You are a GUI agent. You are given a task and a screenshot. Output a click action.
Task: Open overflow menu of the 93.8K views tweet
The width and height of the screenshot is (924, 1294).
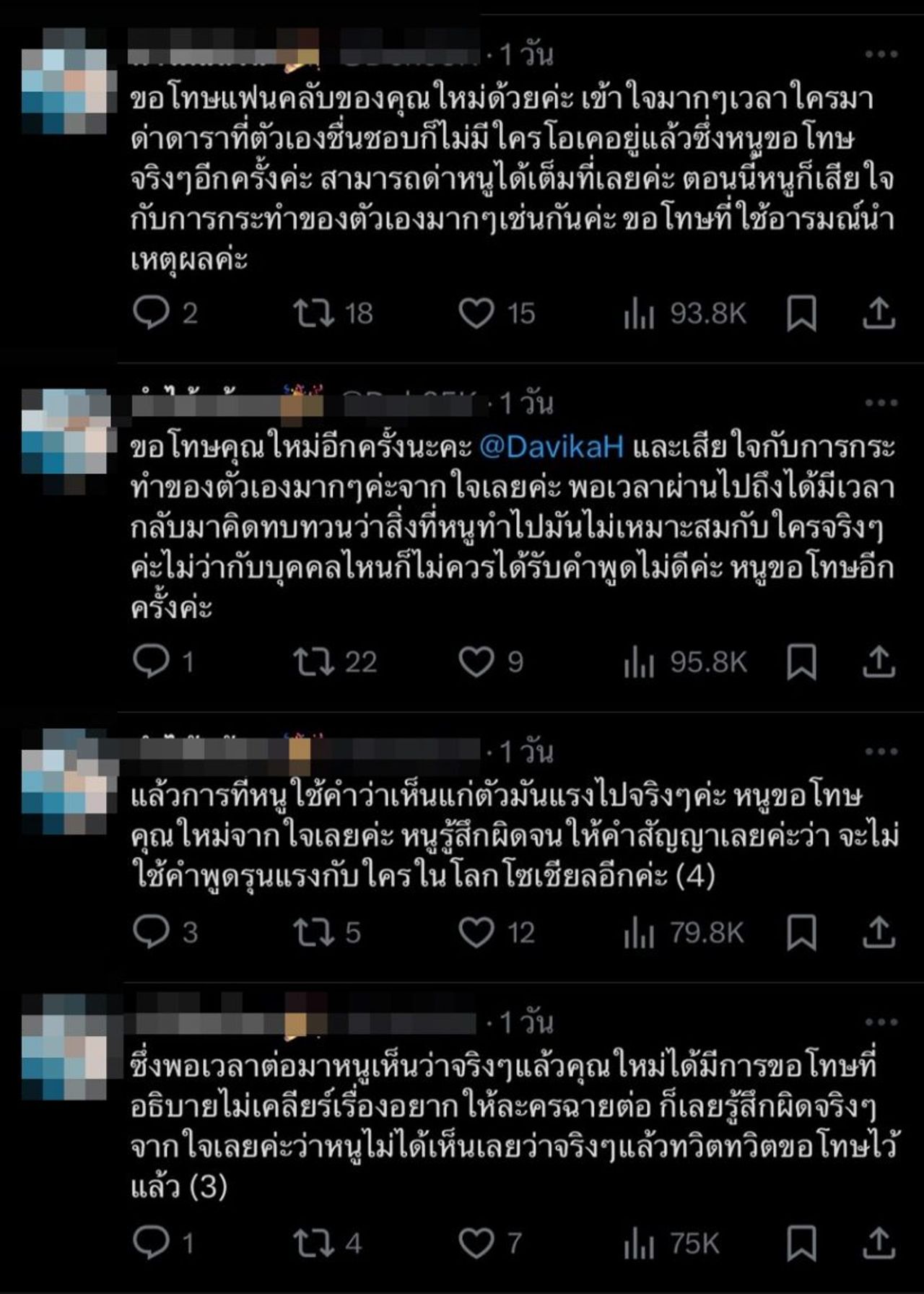click(x=881, y=54)
